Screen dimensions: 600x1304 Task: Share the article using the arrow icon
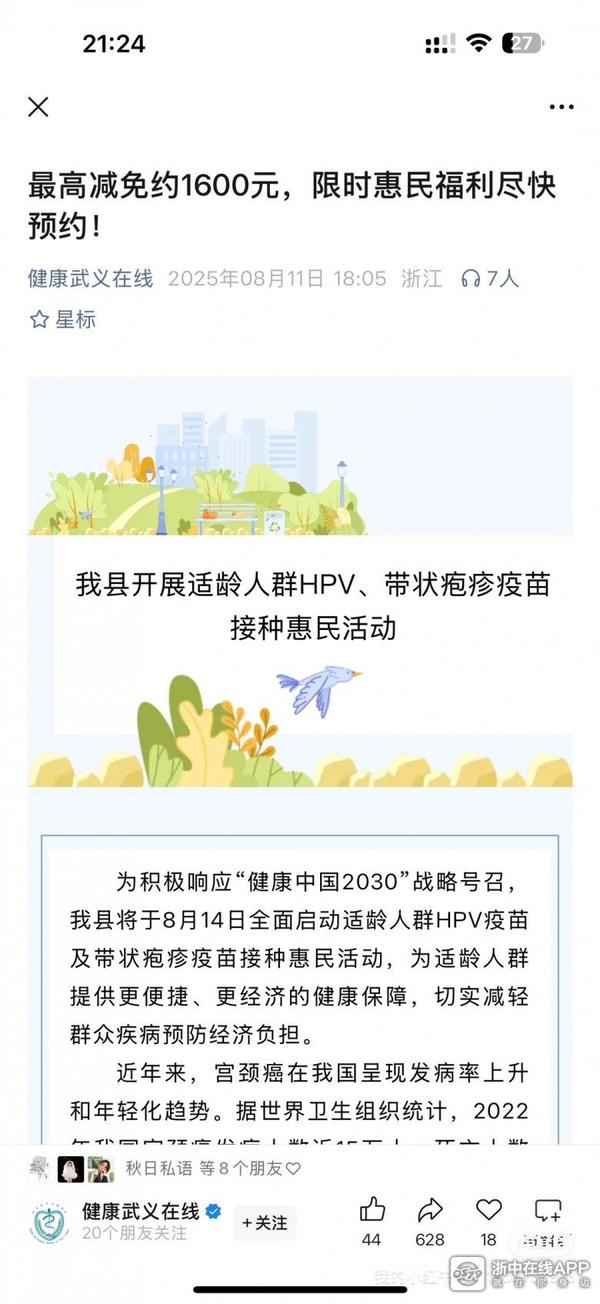[430, 1210]
